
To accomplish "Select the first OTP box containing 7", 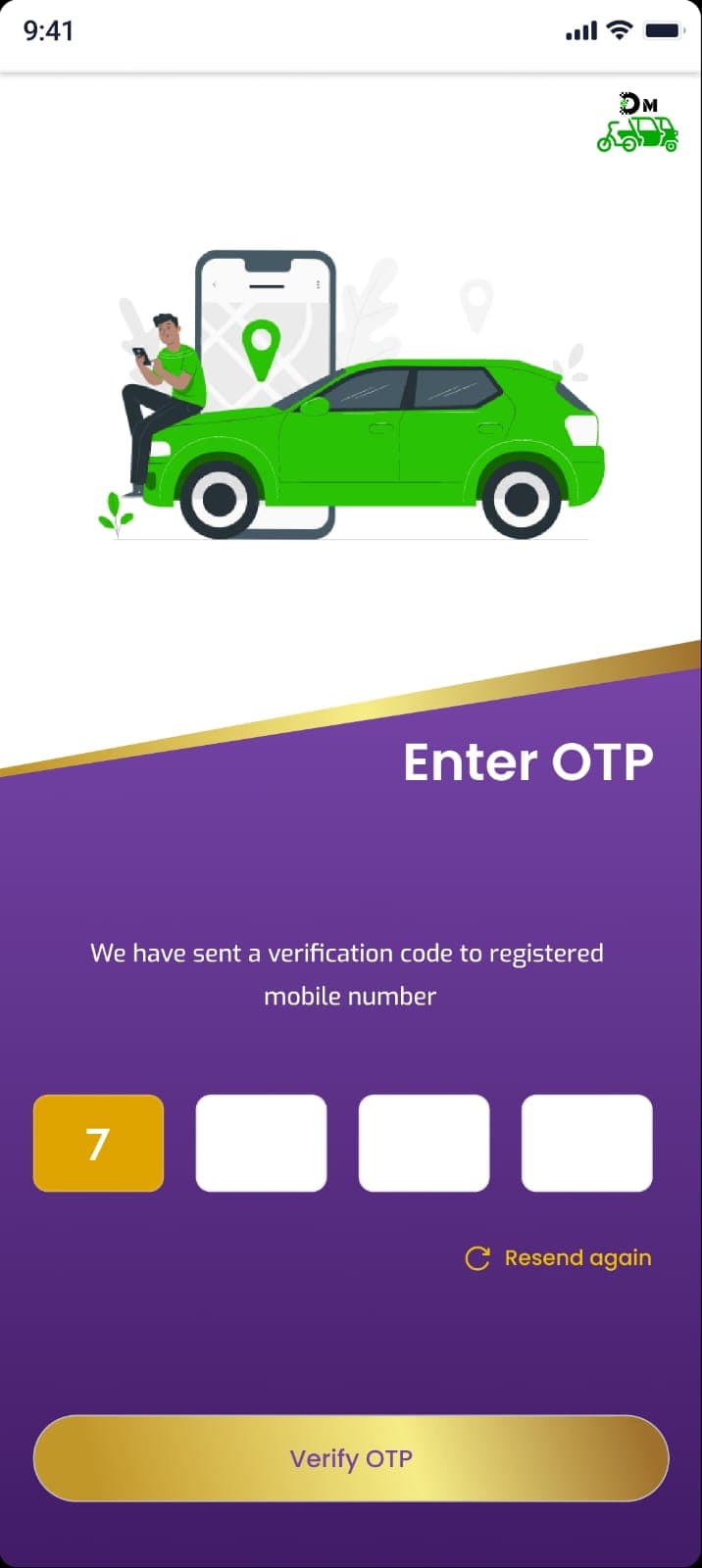I will (x=98, y=1144).
